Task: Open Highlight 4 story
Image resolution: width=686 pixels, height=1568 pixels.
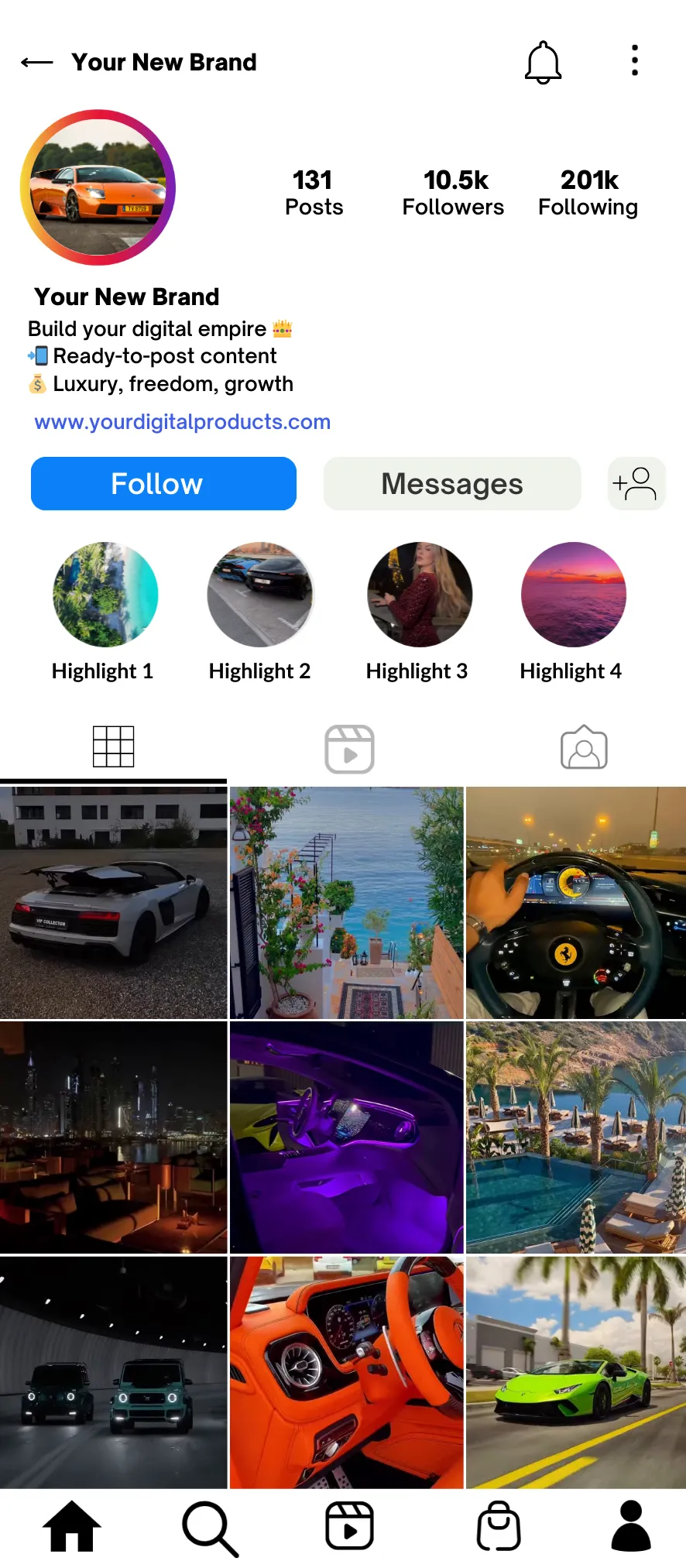Action: coord(574,595)
